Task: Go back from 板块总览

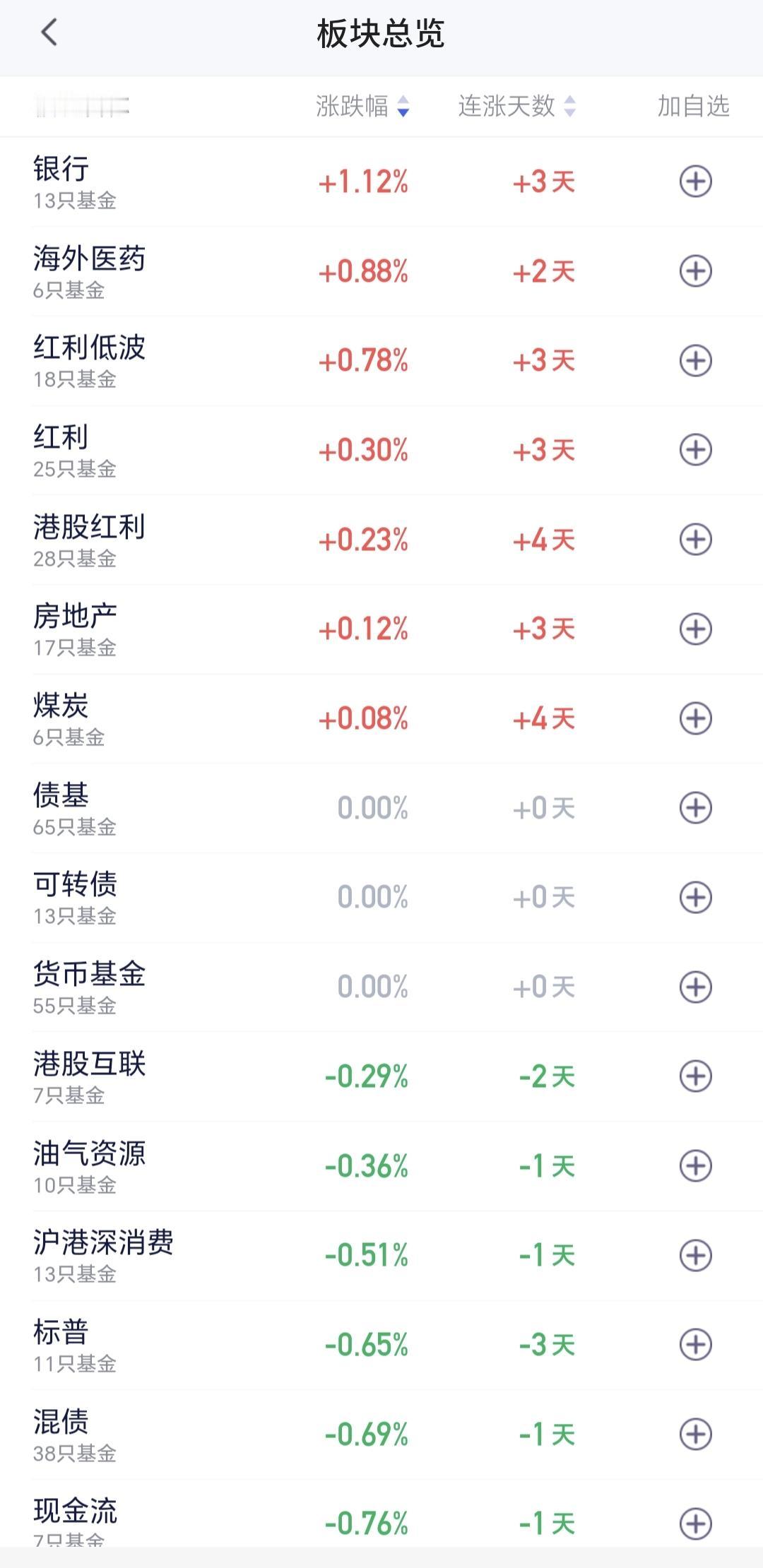Action: click(x=49, y=32)
